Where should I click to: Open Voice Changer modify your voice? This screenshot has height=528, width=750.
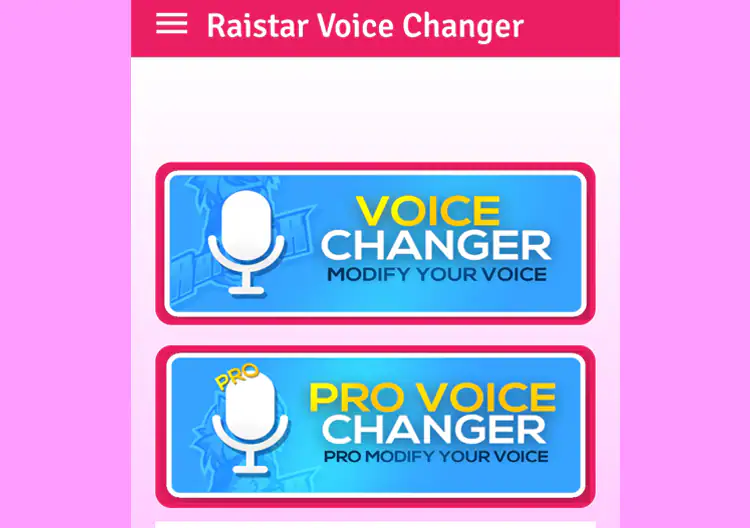(375, 243)
